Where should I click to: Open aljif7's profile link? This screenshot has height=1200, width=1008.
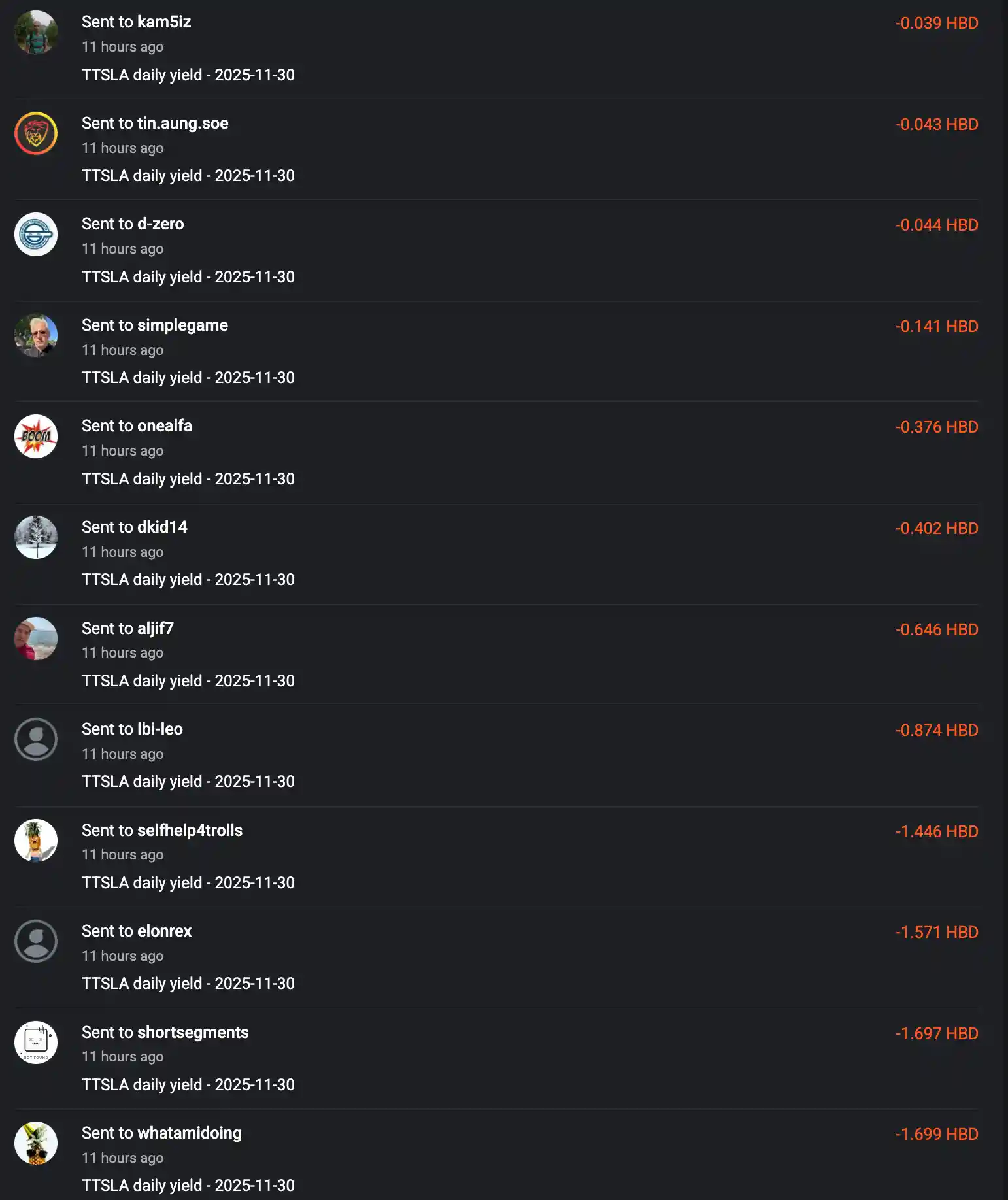tap(155, 629)
